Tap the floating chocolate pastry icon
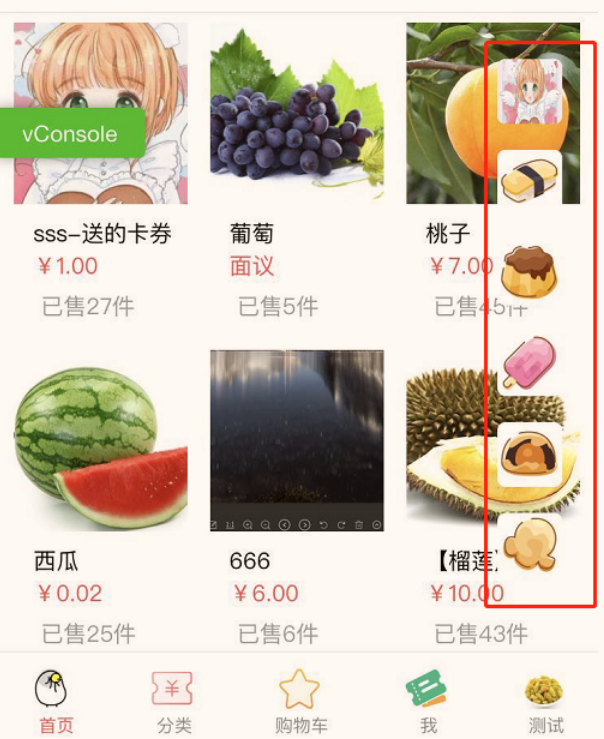Viewport: 604px width, 739px height. point(529,454)
